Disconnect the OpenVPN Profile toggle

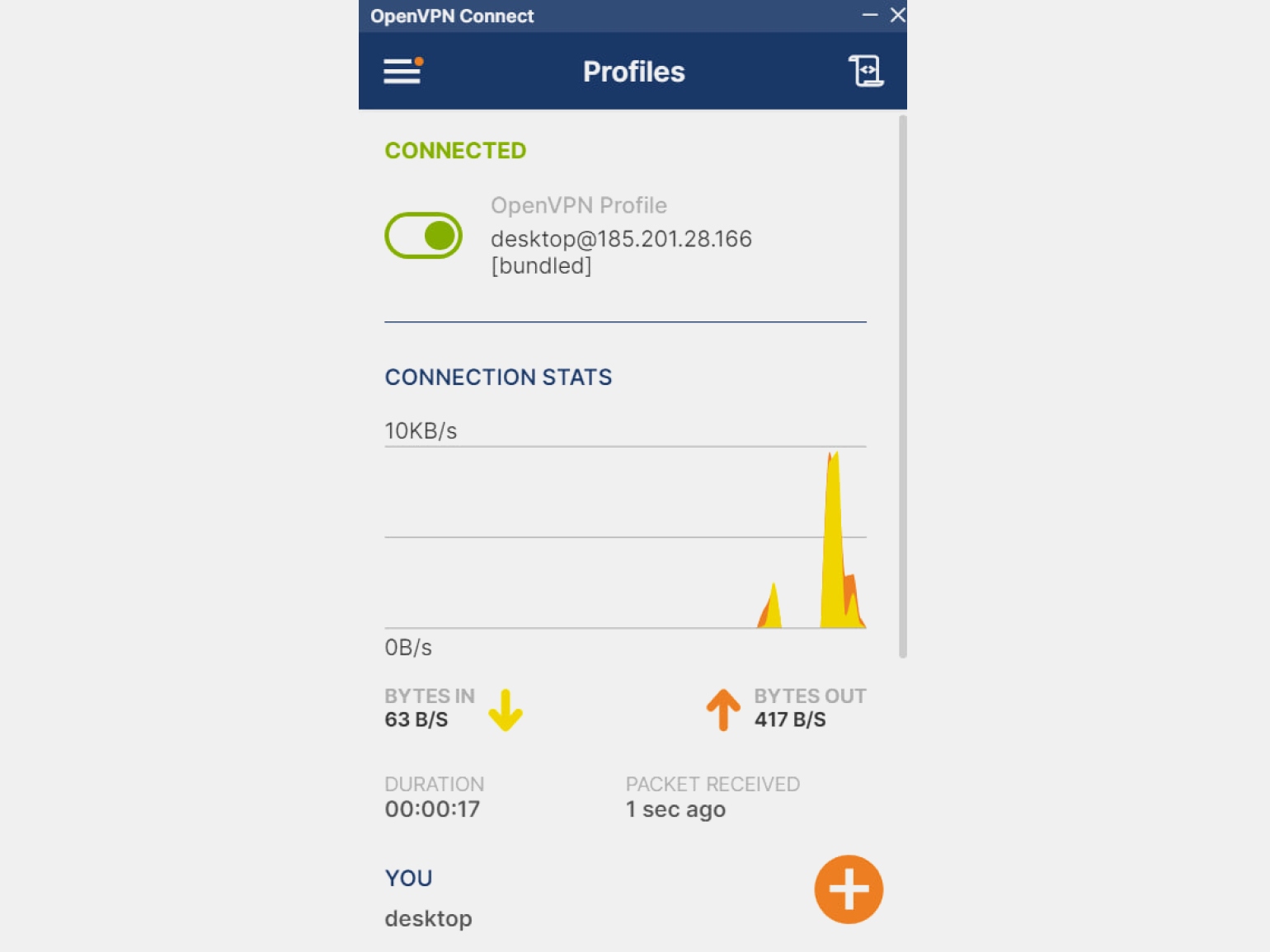423,236
